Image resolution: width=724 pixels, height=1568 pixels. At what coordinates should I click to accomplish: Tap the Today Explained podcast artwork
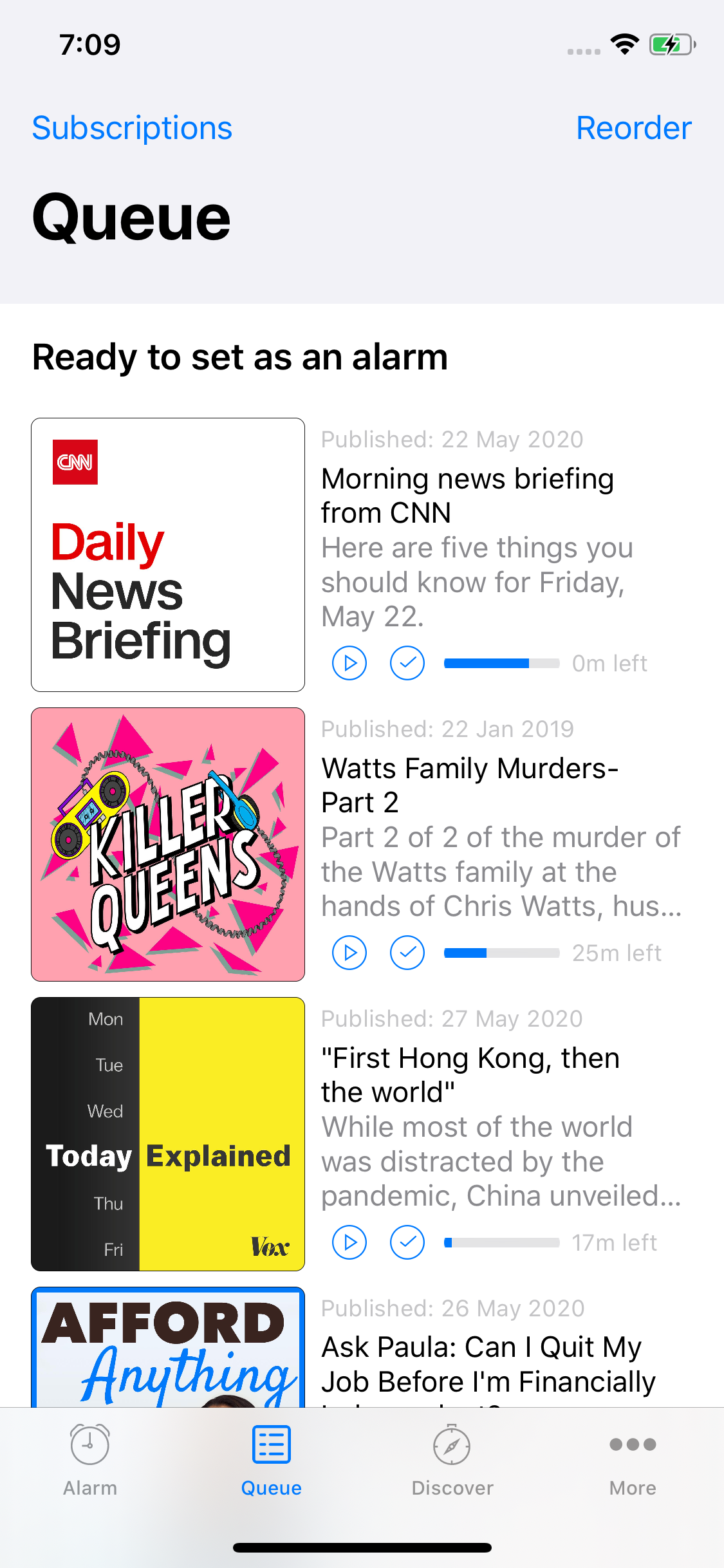click(167, 1134)
